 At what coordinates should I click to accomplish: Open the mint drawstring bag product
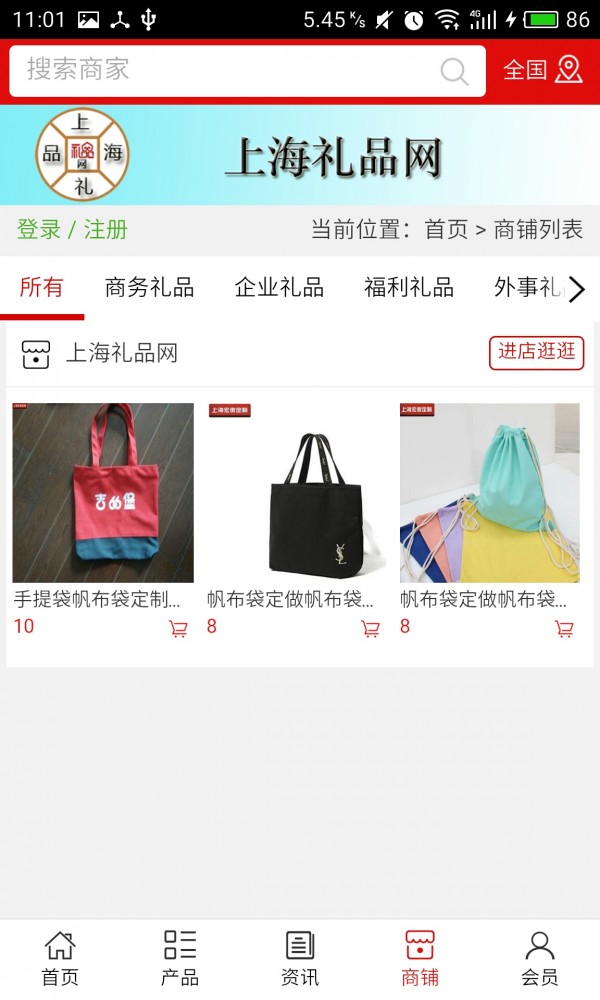coord(489,493)
